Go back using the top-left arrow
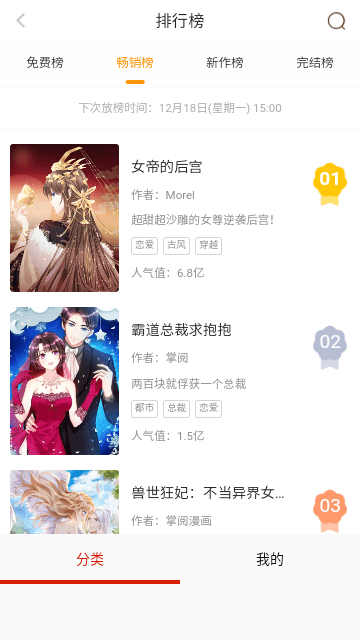This screenshot has height=640, width=360. click(x=21, y=20)
